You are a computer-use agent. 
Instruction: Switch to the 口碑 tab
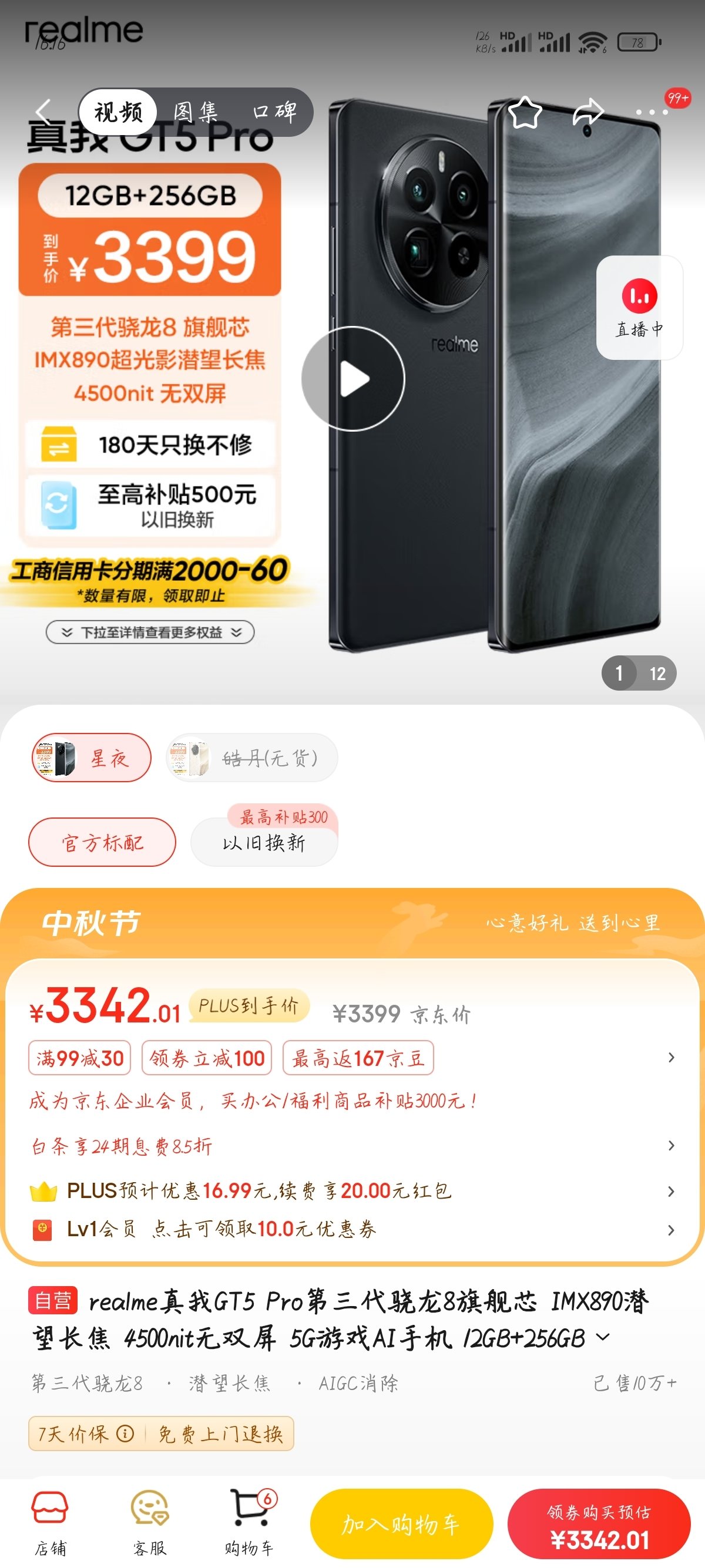click(274, 112)
